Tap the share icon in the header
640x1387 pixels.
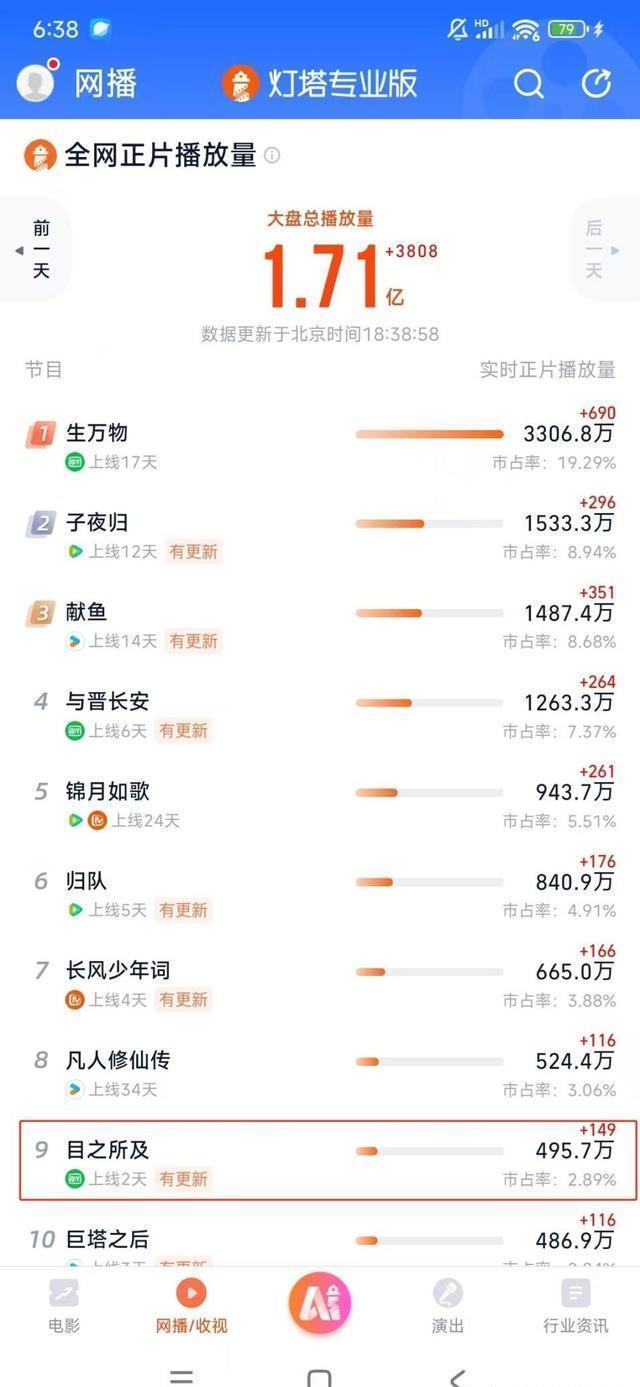point(597,84)
